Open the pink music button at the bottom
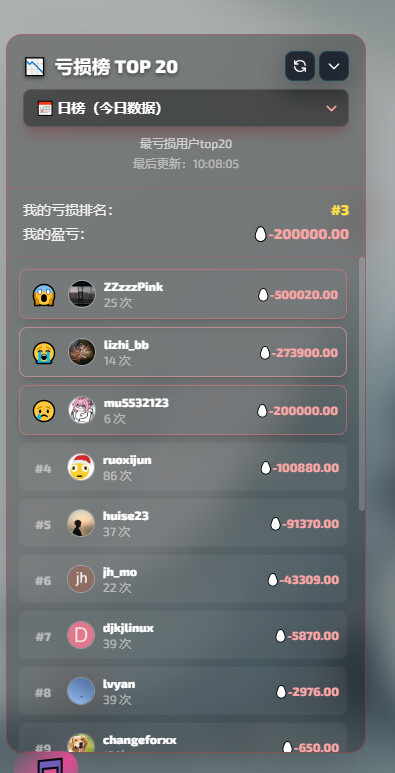Image resolution: width=395 pixels, height=773 pixels. [x=46, y=763]
